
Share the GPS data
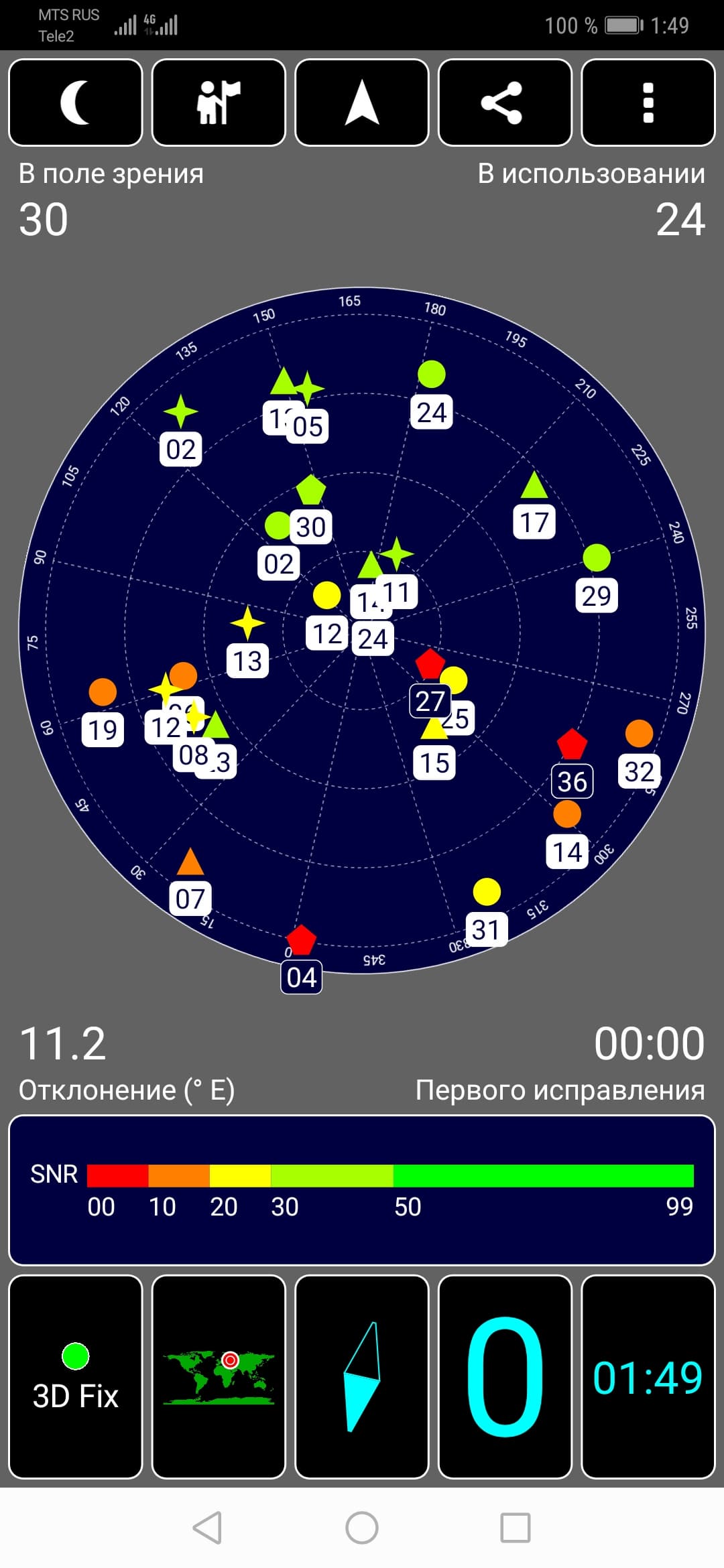point(505,103)
